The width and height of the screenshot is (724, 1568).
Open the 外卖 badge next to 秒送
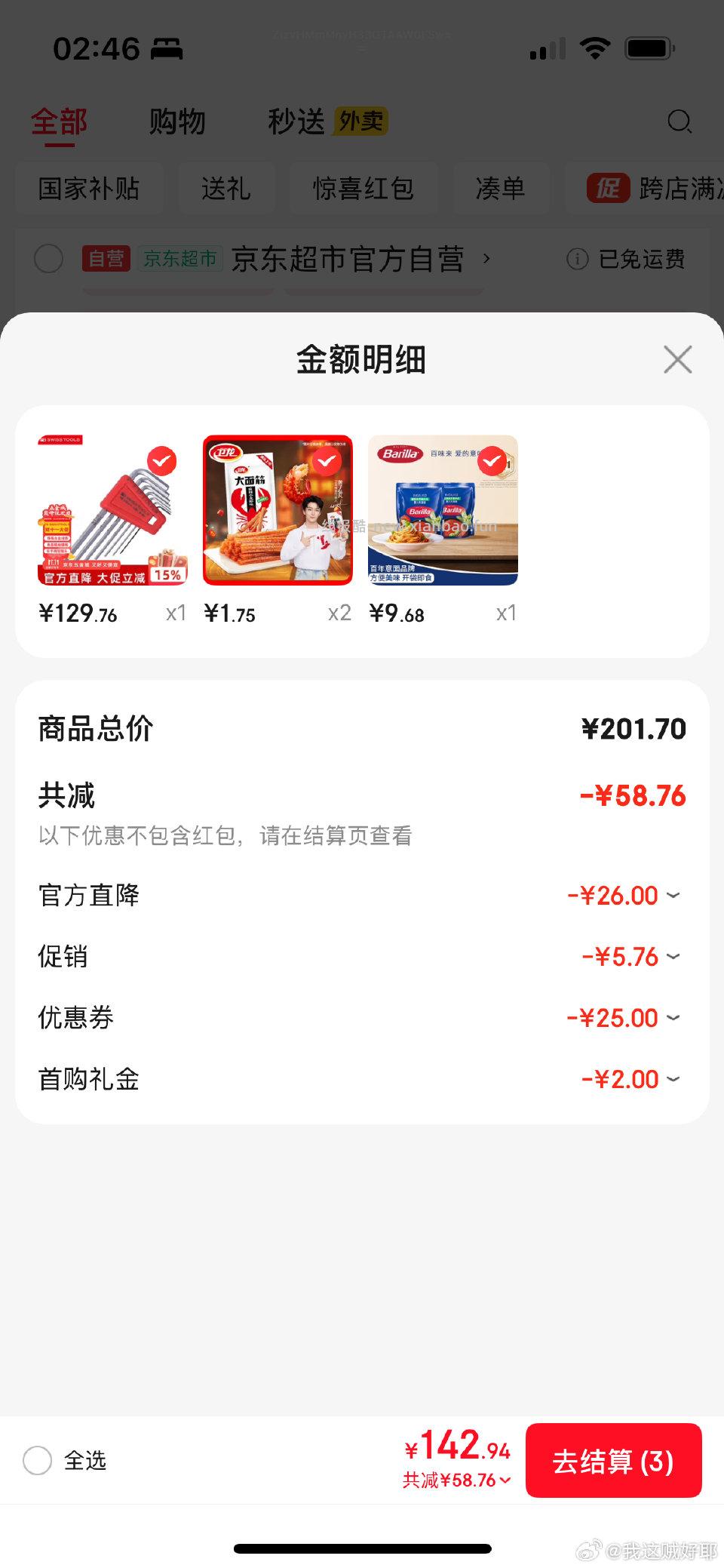click(360, 121)
